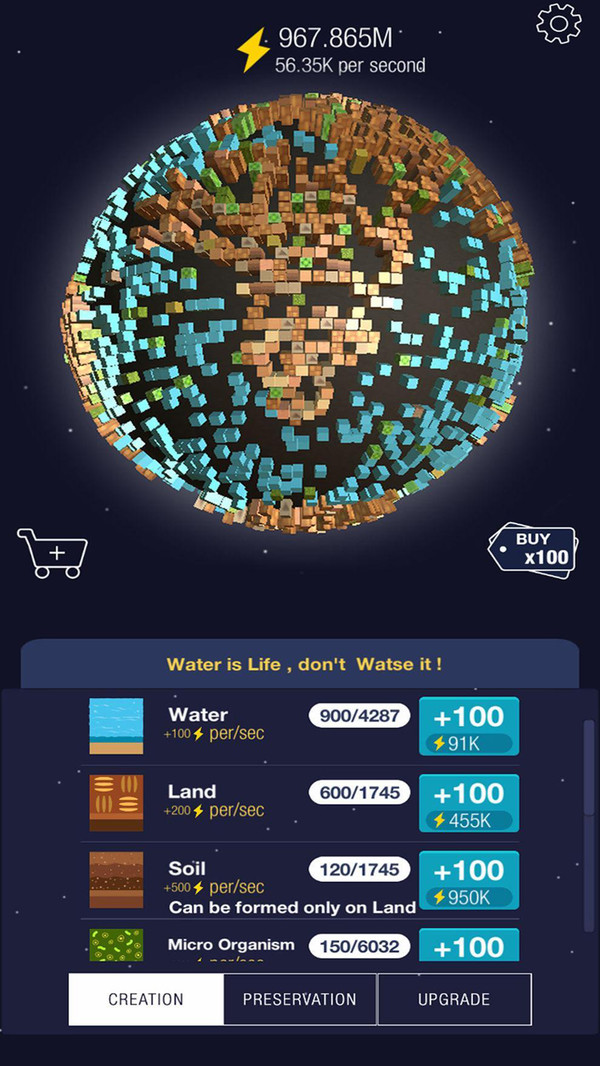Viewport: 600px width, 1066px height.
Task: Open the settings gear
Action: tap(558, 24)
